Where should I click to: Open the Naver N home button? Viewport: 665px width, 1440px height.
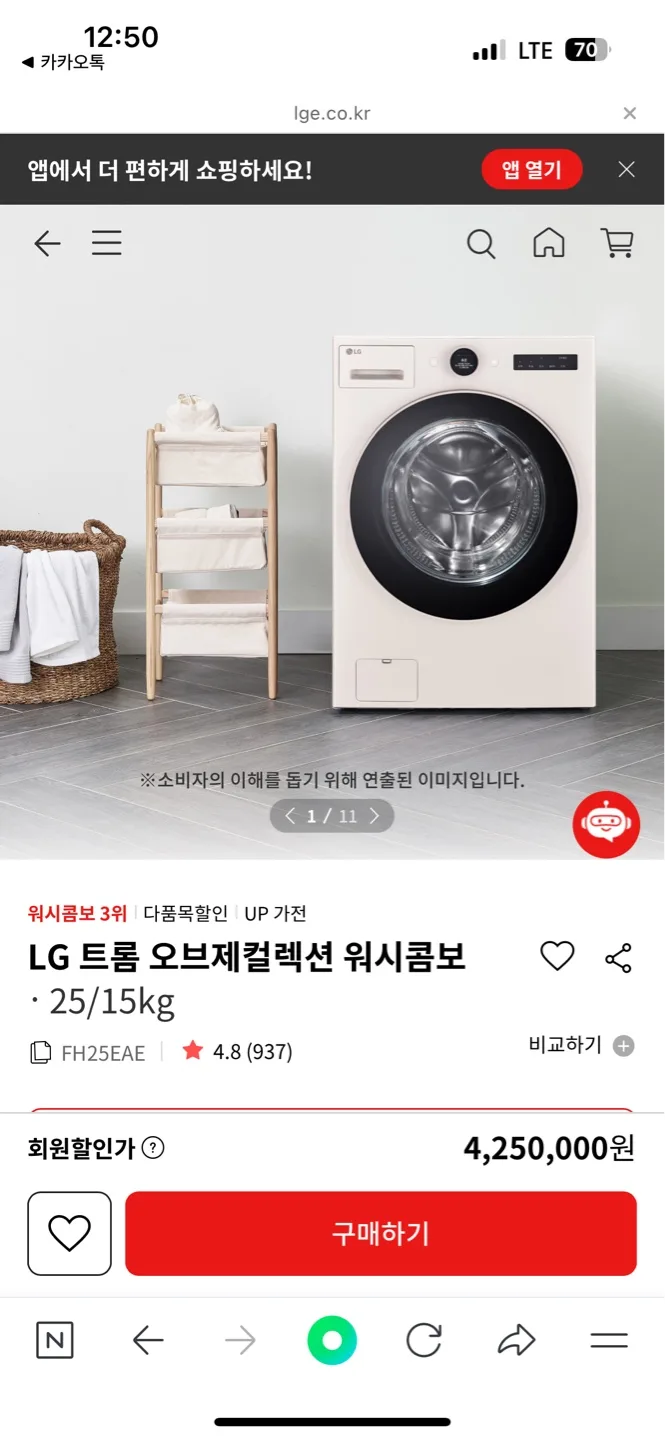[x=54, y=1341]
